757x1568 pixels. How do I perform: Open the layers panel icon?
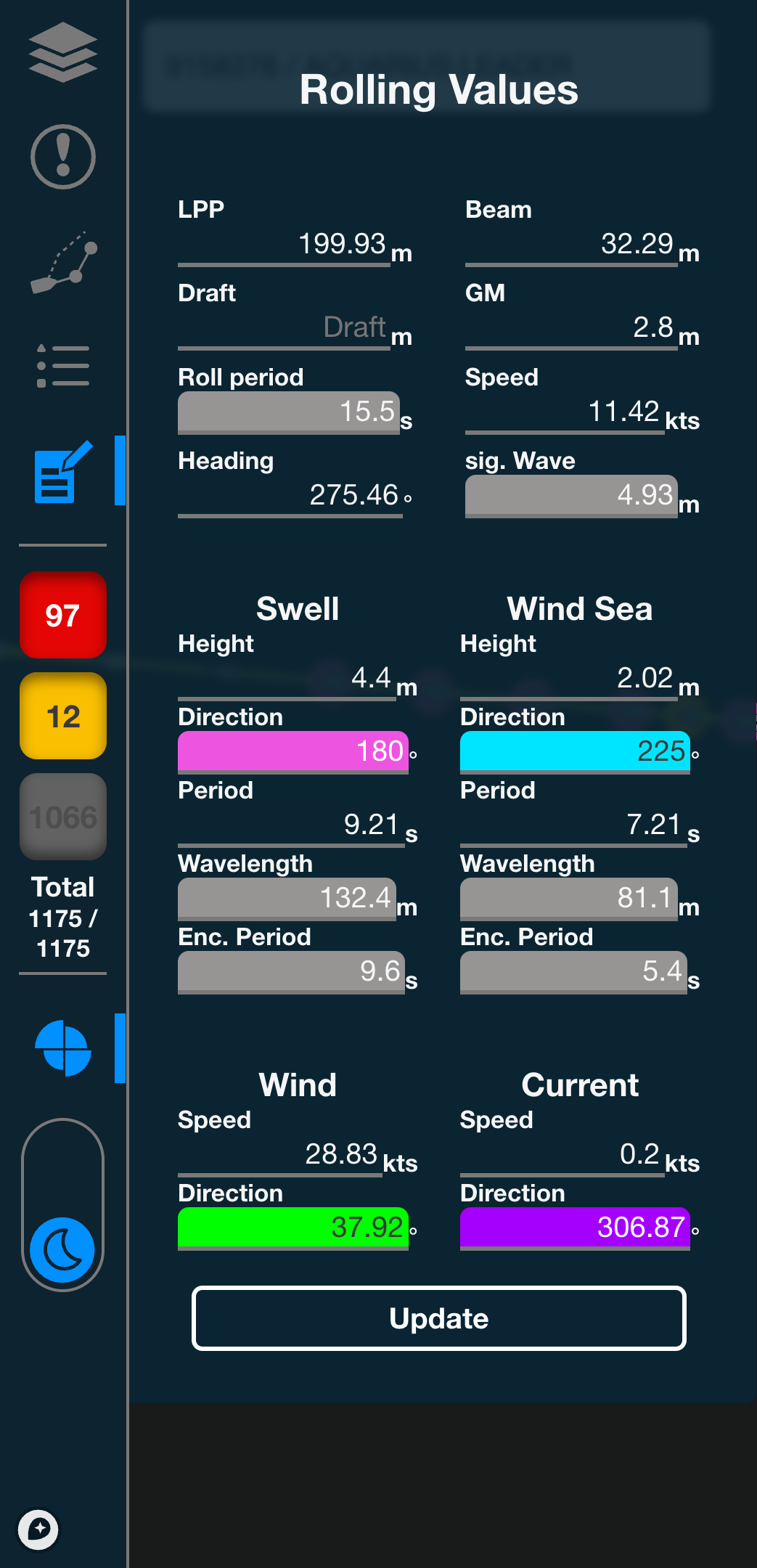(x=63, y=52)
